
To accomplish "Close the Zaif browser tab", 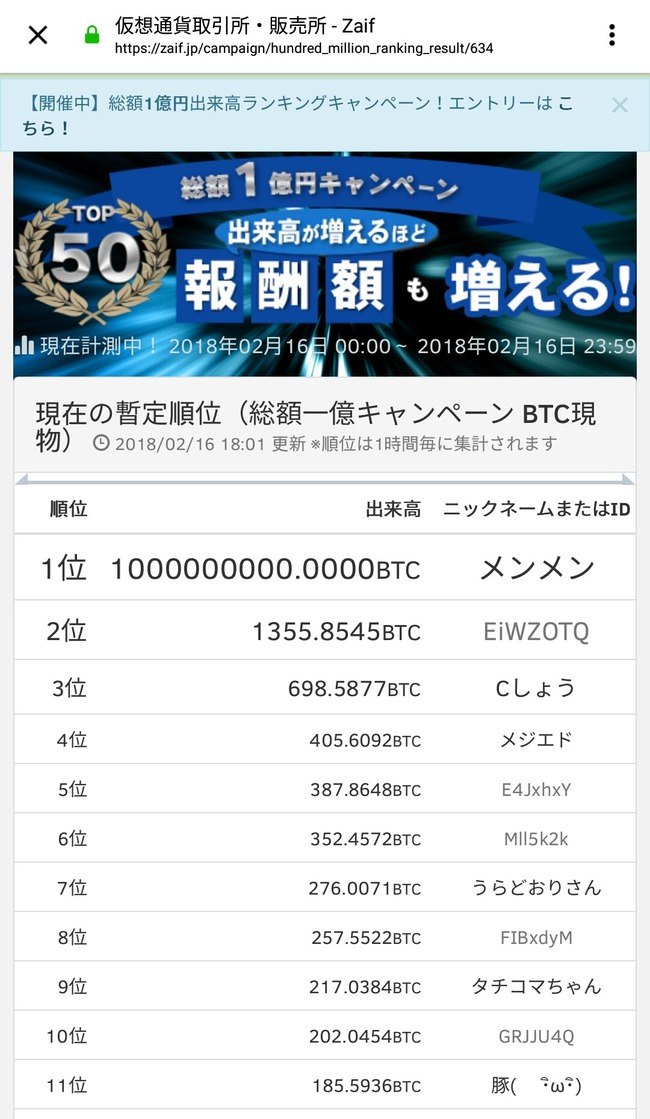I will (x=38, y=36).
